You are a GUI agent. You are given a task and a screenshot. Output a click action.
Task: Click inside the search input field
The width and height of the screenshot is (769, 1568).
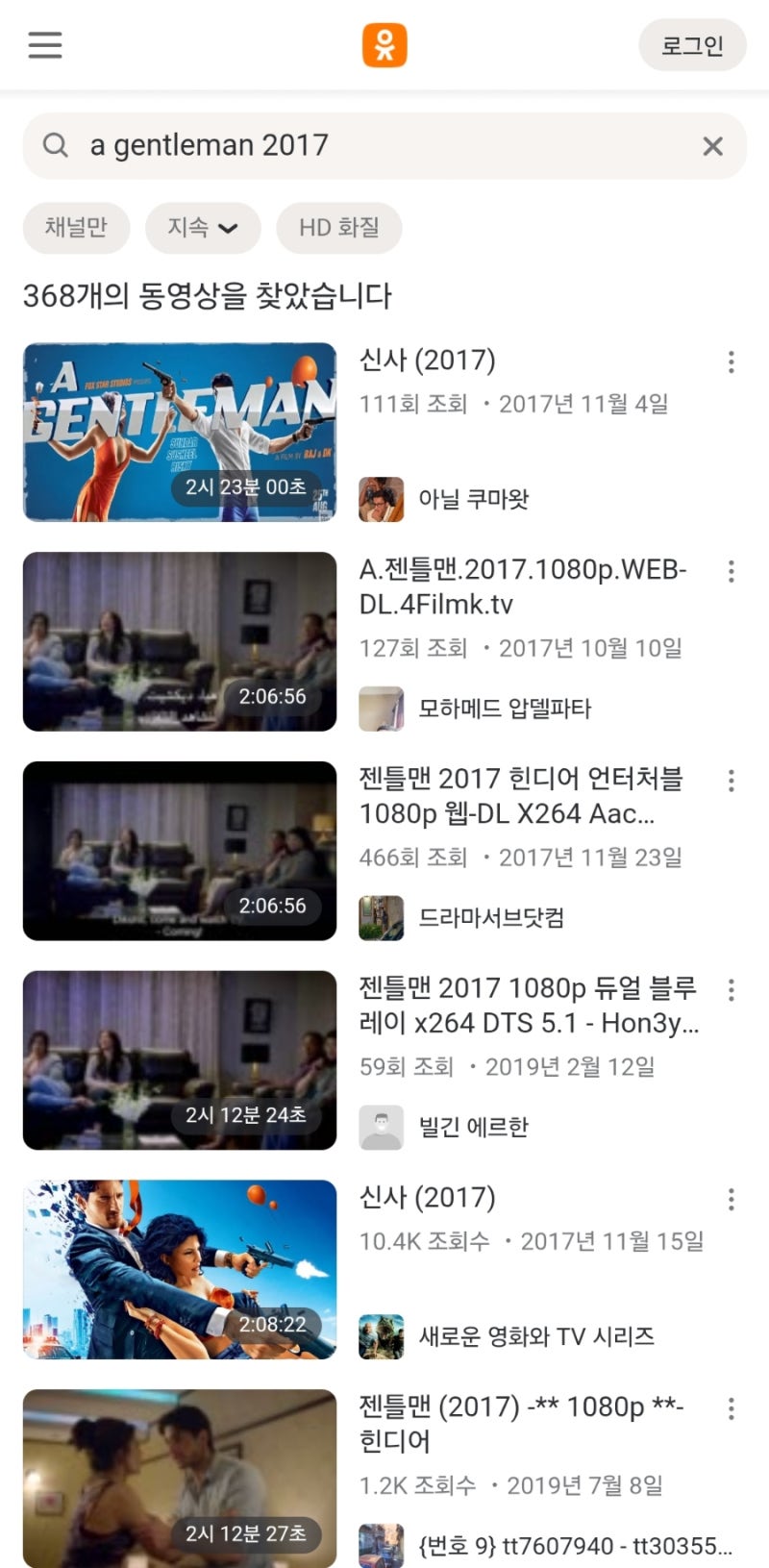288,145
